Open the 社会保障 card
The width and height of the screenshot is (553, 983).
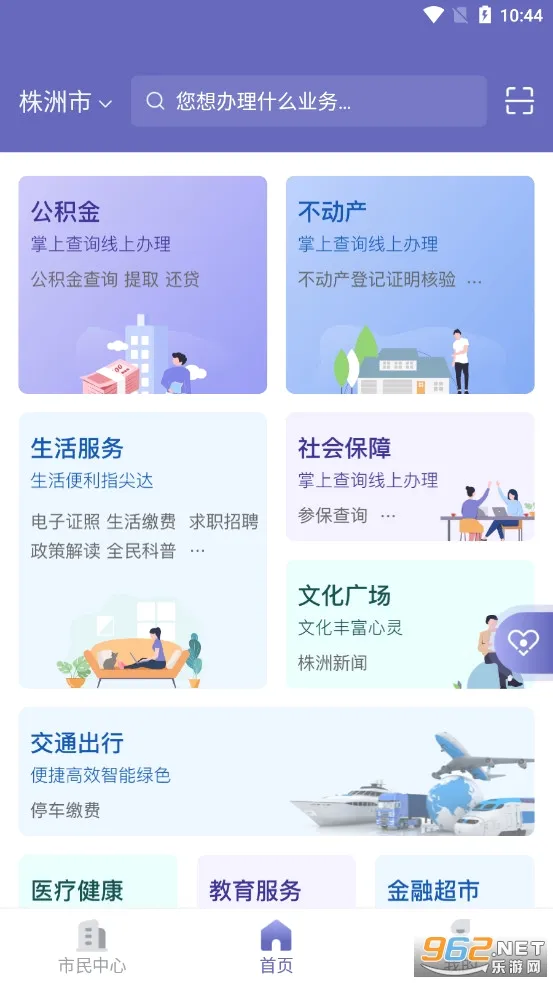tap(410, 476)
